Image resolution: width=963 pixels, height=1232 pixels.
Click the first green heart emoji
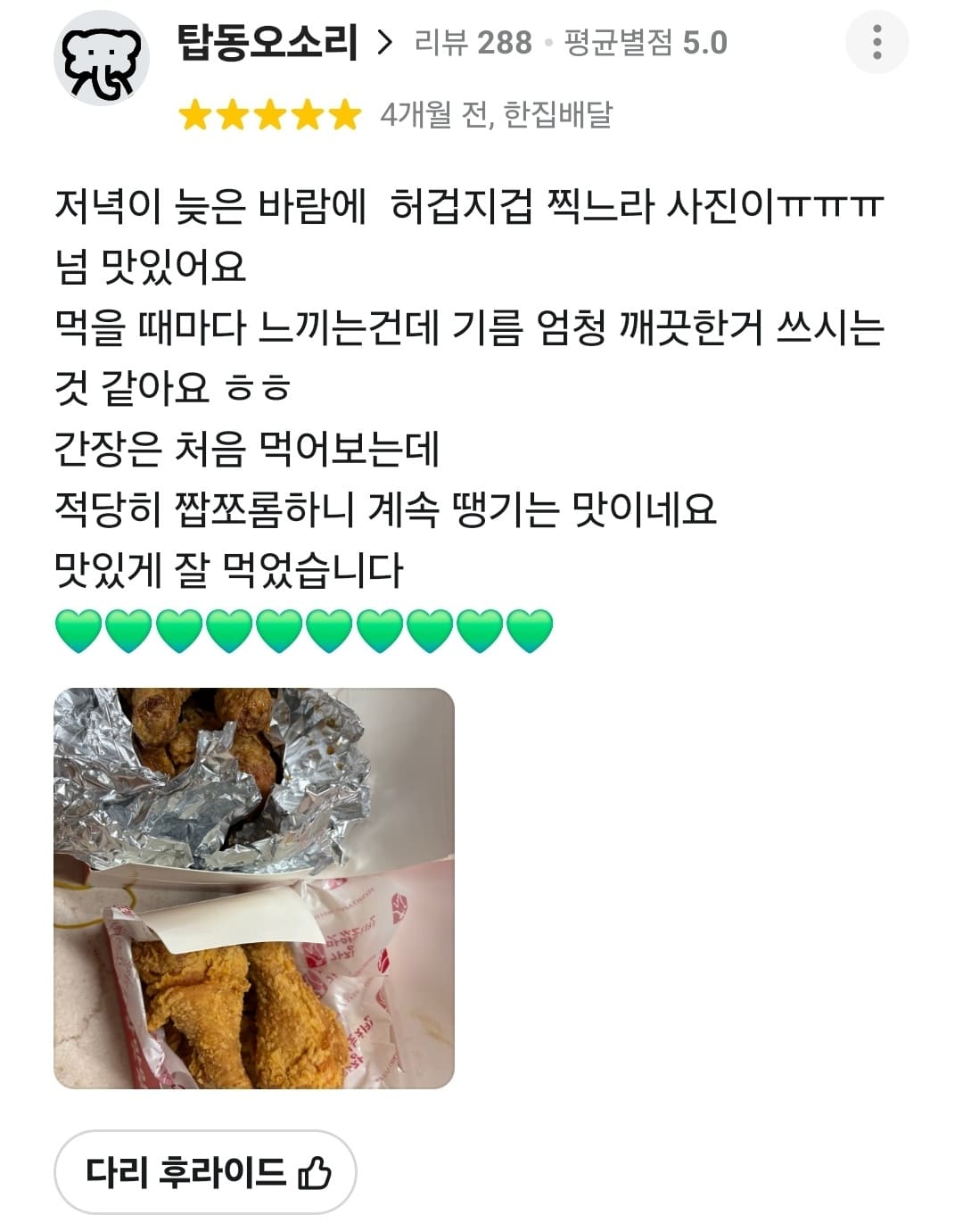(x=77, y=628)
